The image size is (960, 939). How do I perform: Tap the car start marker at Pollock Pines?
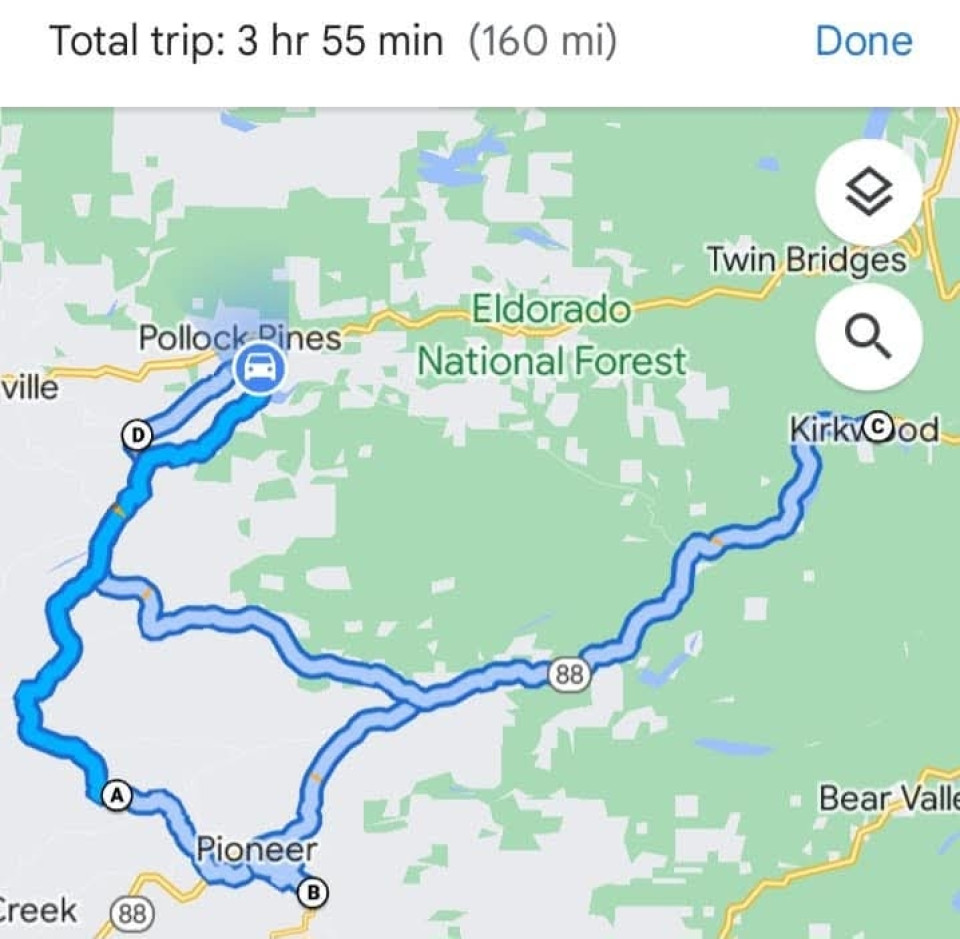259,369
